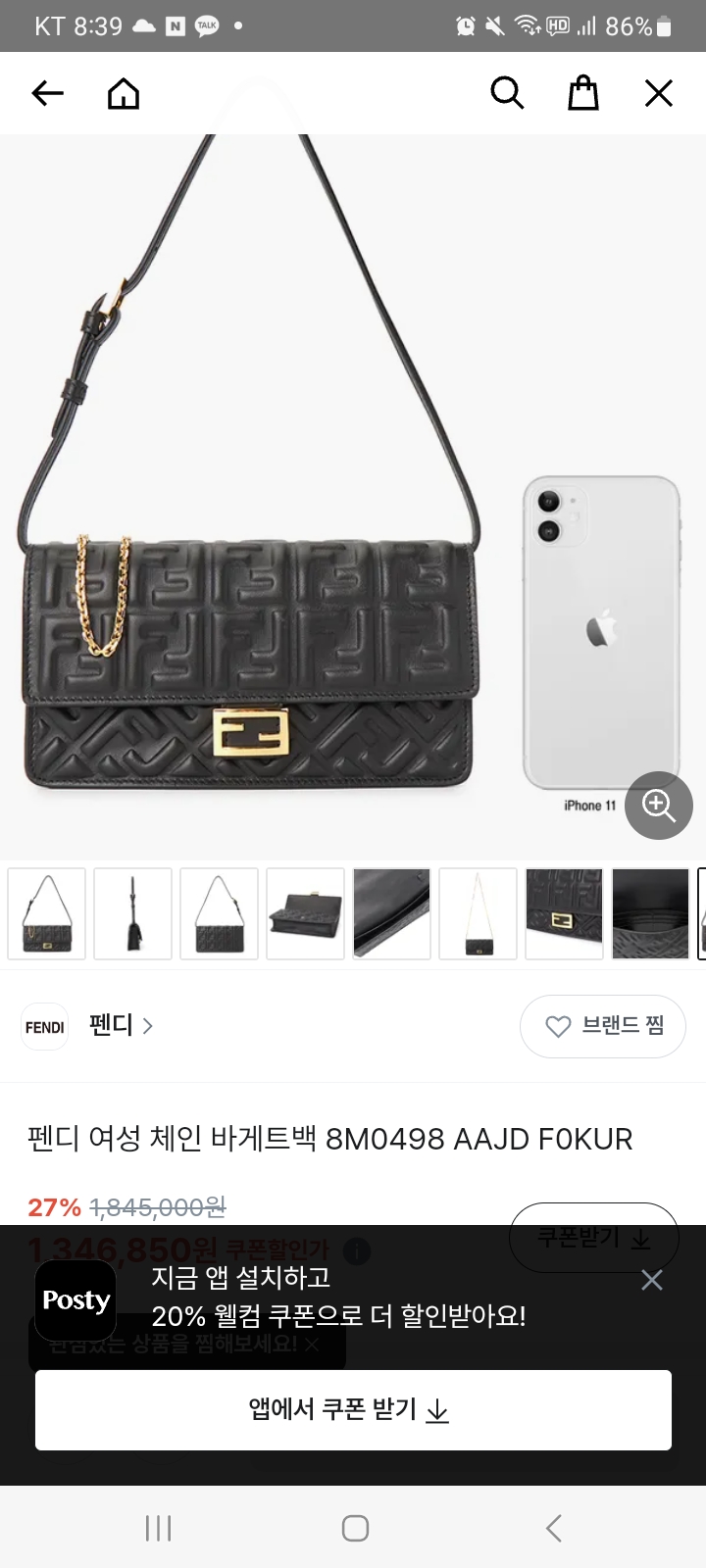Open the shopping bag cart
The height and width of the screenshot is (1568, 706).
pos(583,93)
